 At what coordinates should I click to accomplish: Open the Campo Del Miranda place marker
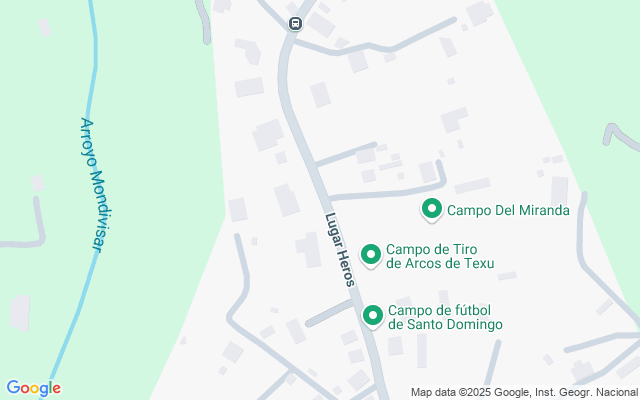point(432,210)
